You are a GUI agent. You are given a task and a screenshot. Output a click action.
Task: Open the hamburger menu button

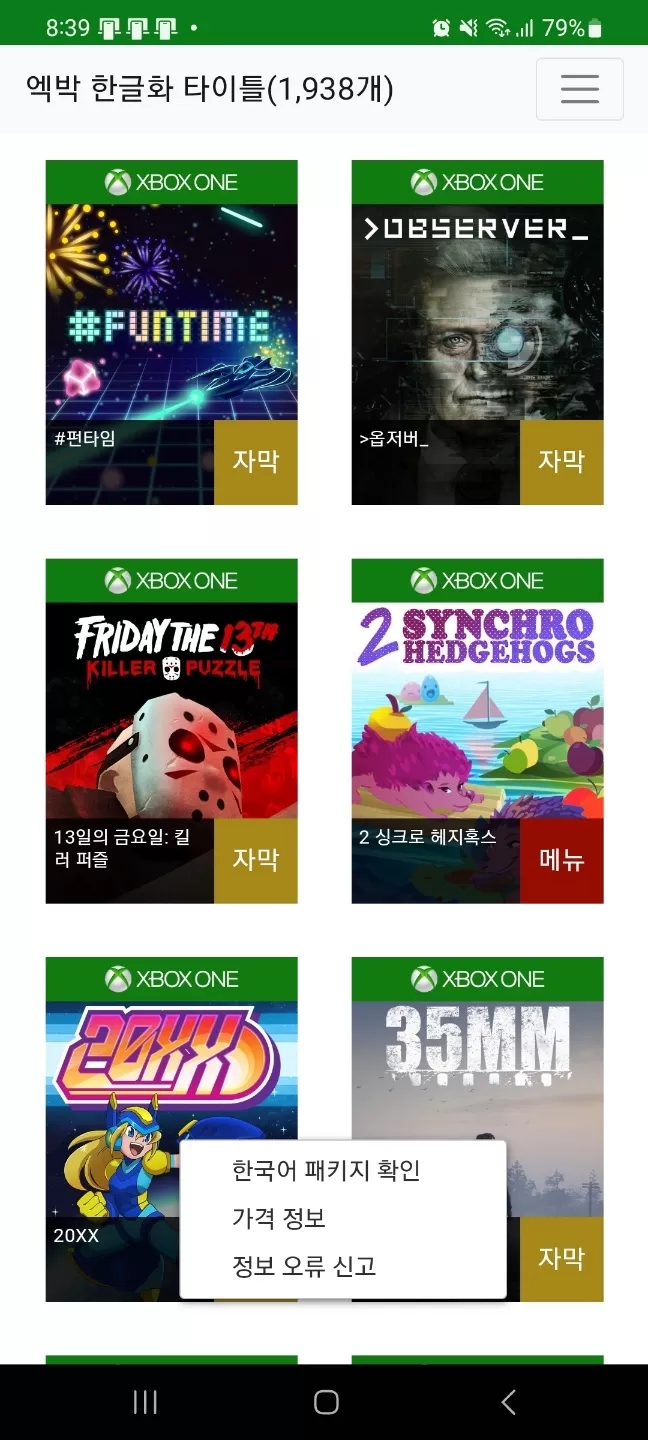(x=579, y=89)
